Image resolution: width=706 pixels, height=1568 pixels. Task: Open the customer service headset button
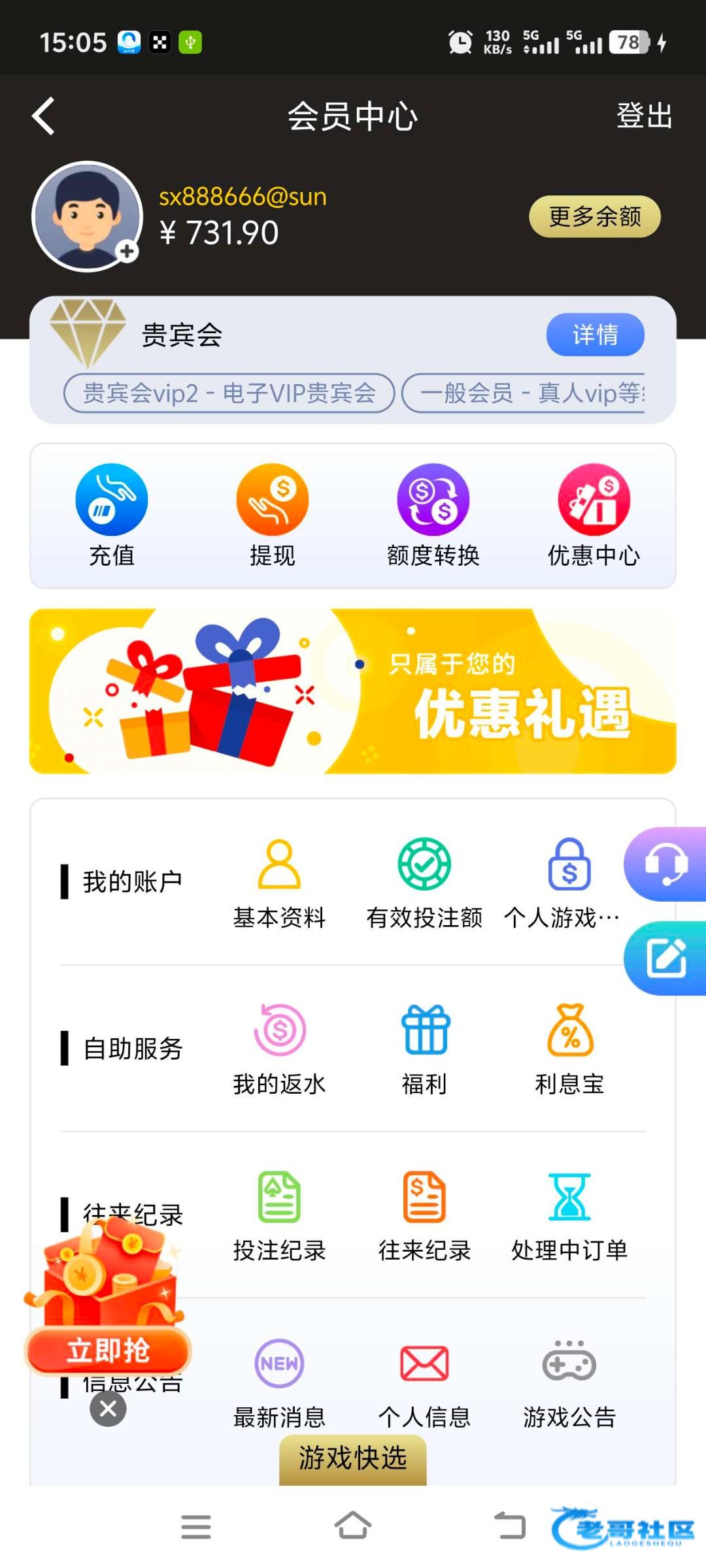point(666,864)
